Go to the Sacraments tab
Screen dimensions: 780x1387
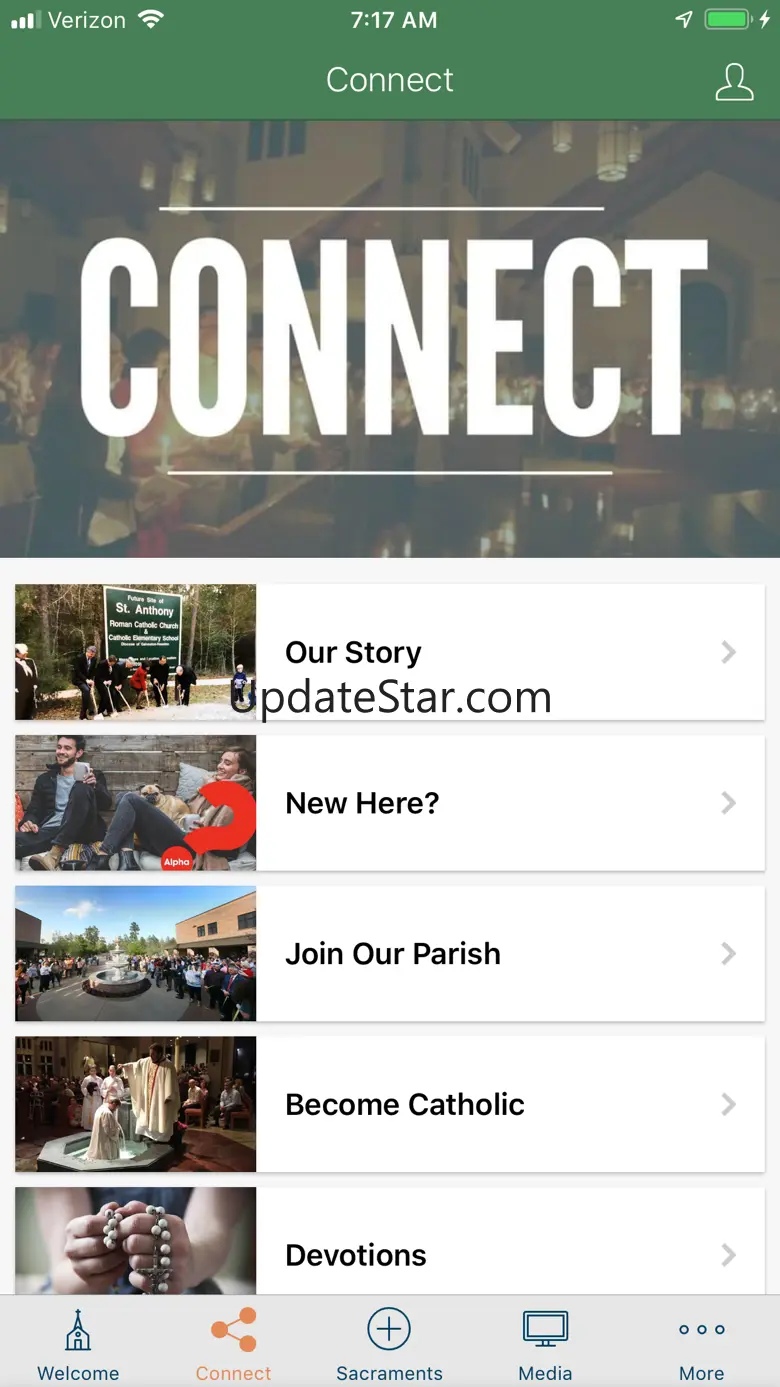[x=389, y=1343]
